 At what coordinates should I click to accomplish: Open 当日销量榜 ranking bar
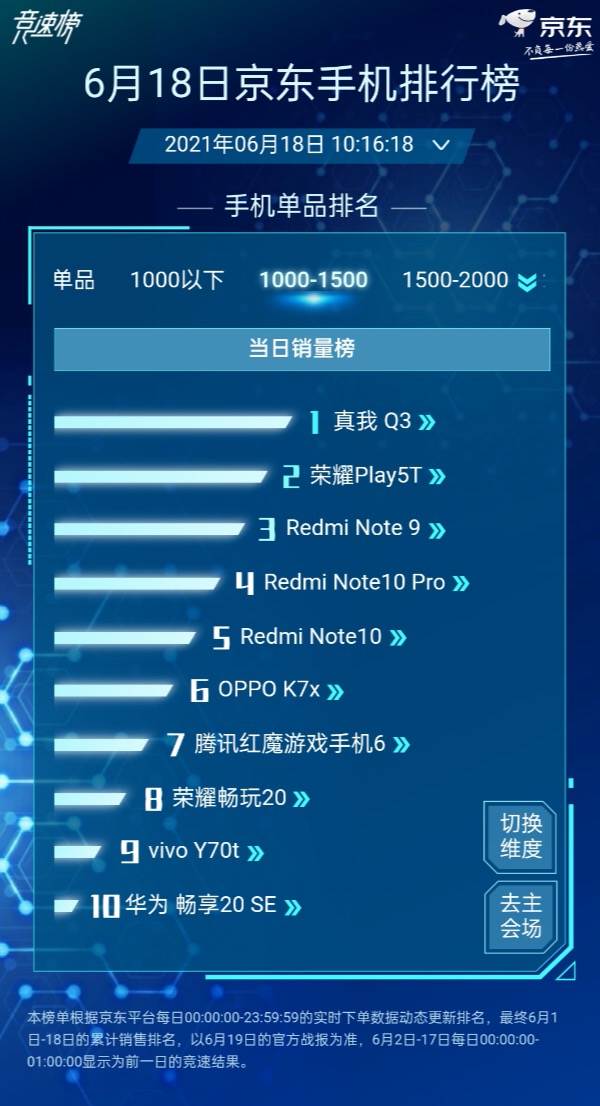301,349
